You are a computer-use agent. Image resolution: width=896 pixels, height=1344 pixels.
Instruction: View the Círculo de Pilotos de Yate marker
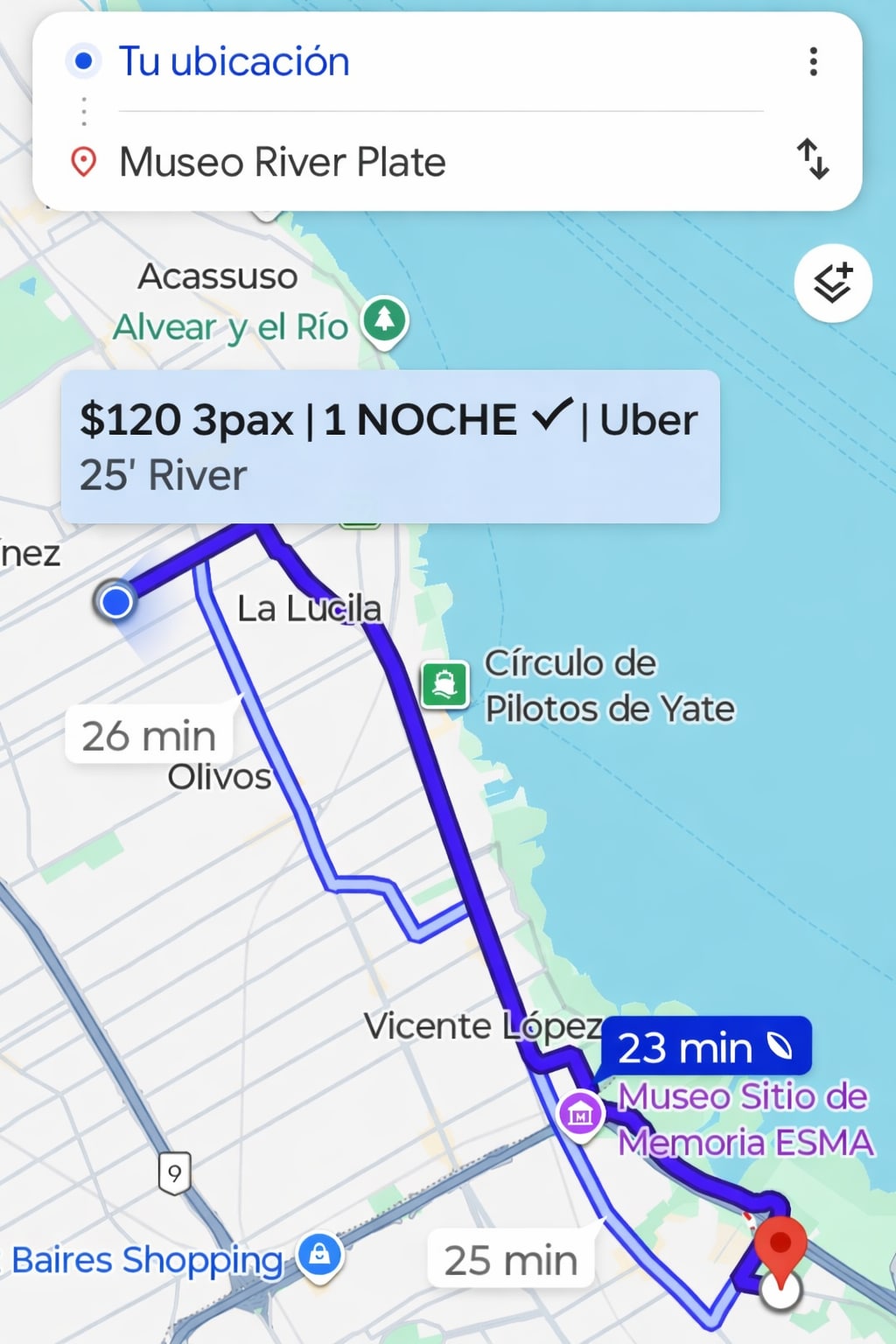coord(444,685)
